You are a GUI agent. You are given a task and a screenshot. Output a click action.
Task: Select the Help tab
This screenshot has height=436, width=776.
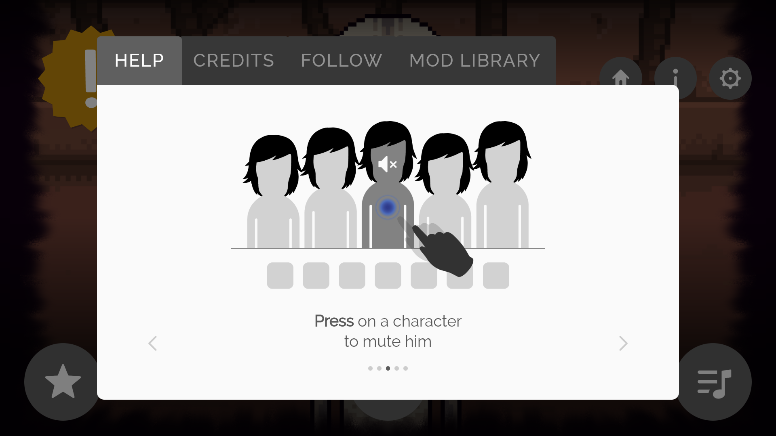pos(139,61)
